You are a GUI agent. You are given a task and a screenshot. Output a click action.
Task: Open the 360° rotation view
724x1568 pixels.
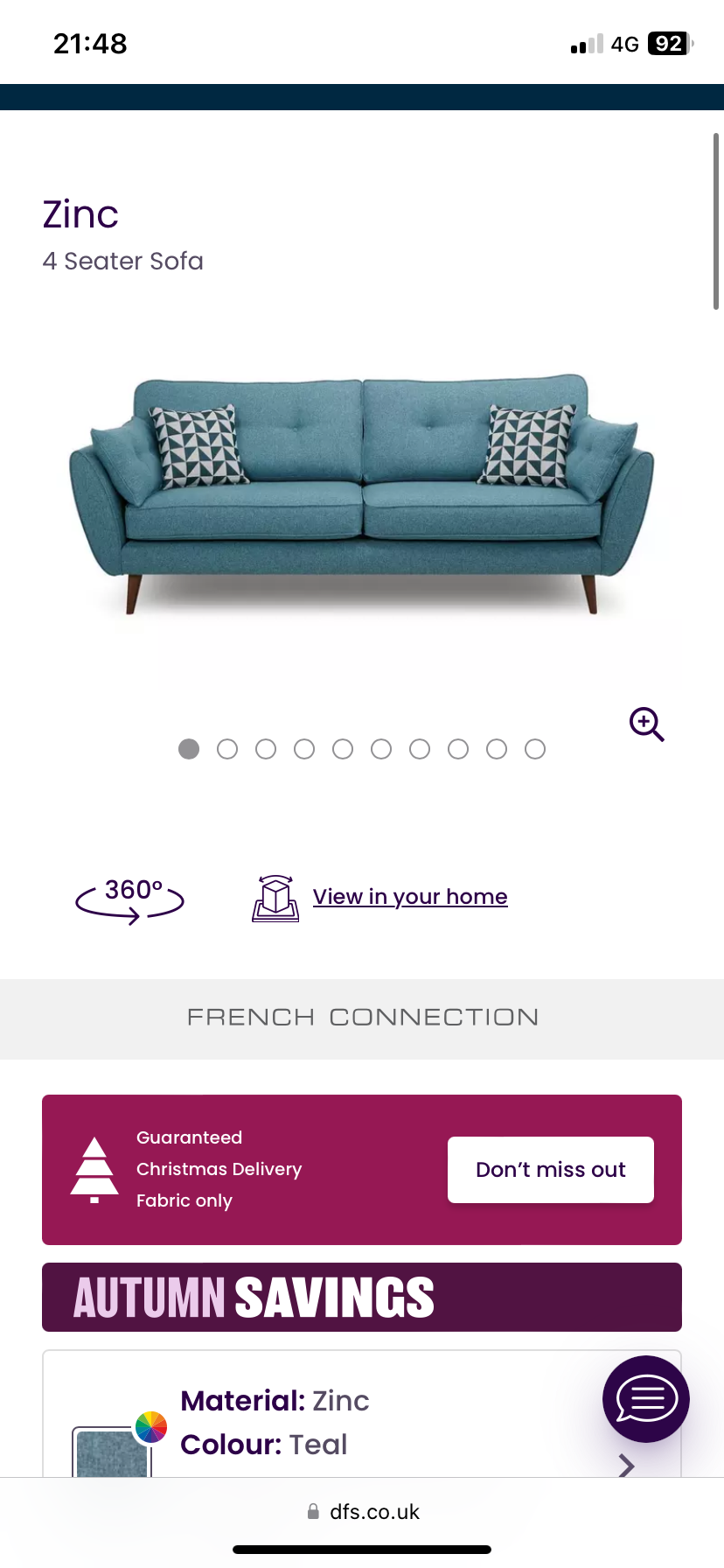pos(130,899)
